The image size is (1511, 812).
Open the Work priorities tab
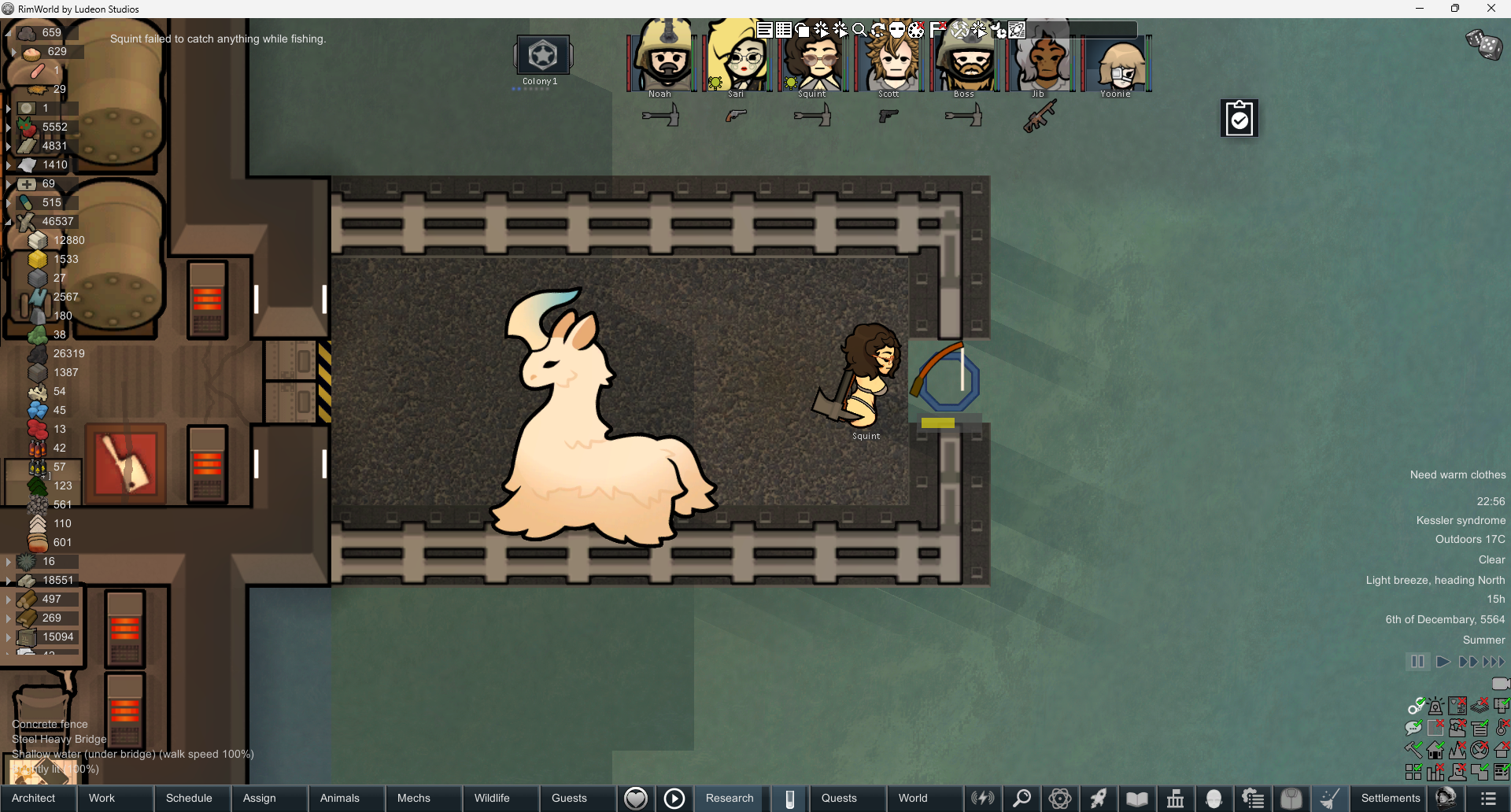[102, 798]
